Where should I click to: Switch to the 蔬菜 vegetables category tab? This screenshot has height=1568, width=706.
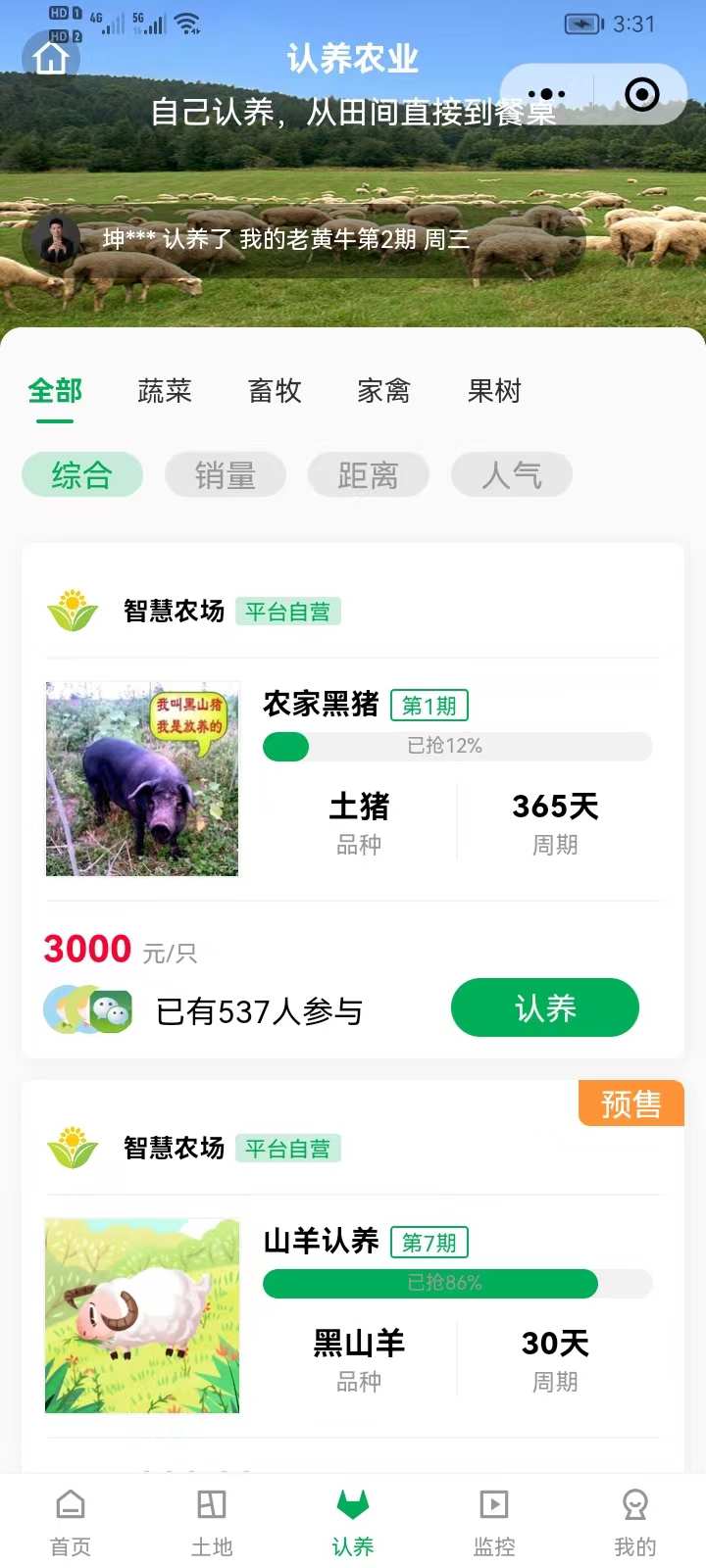[164, 391]
